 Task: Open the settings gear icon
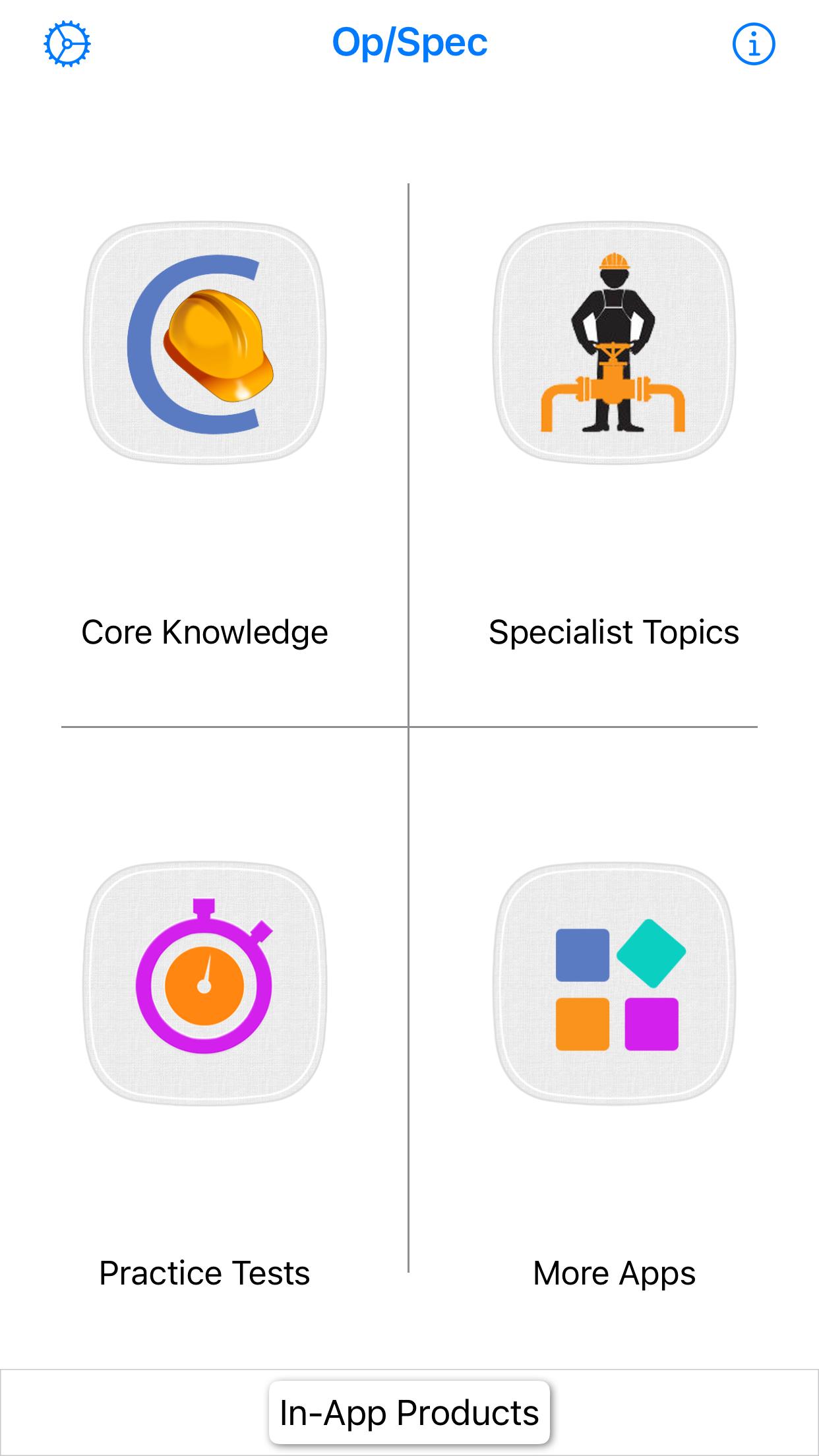(x=67, y=44)
